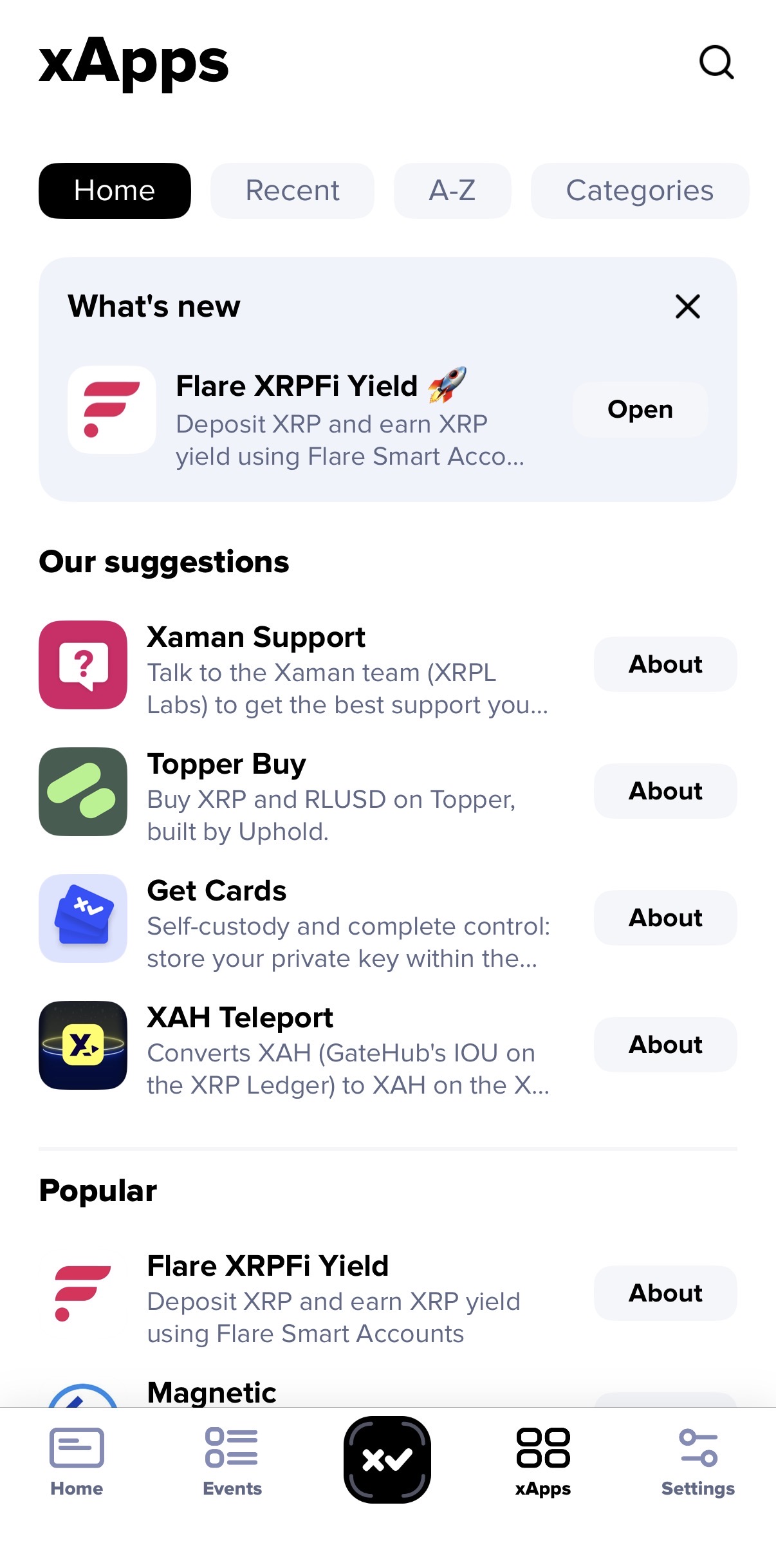Select the Categories tab
Image resolution: width=776 pixels, height=1568 pixels.
(x=640, y=191)
